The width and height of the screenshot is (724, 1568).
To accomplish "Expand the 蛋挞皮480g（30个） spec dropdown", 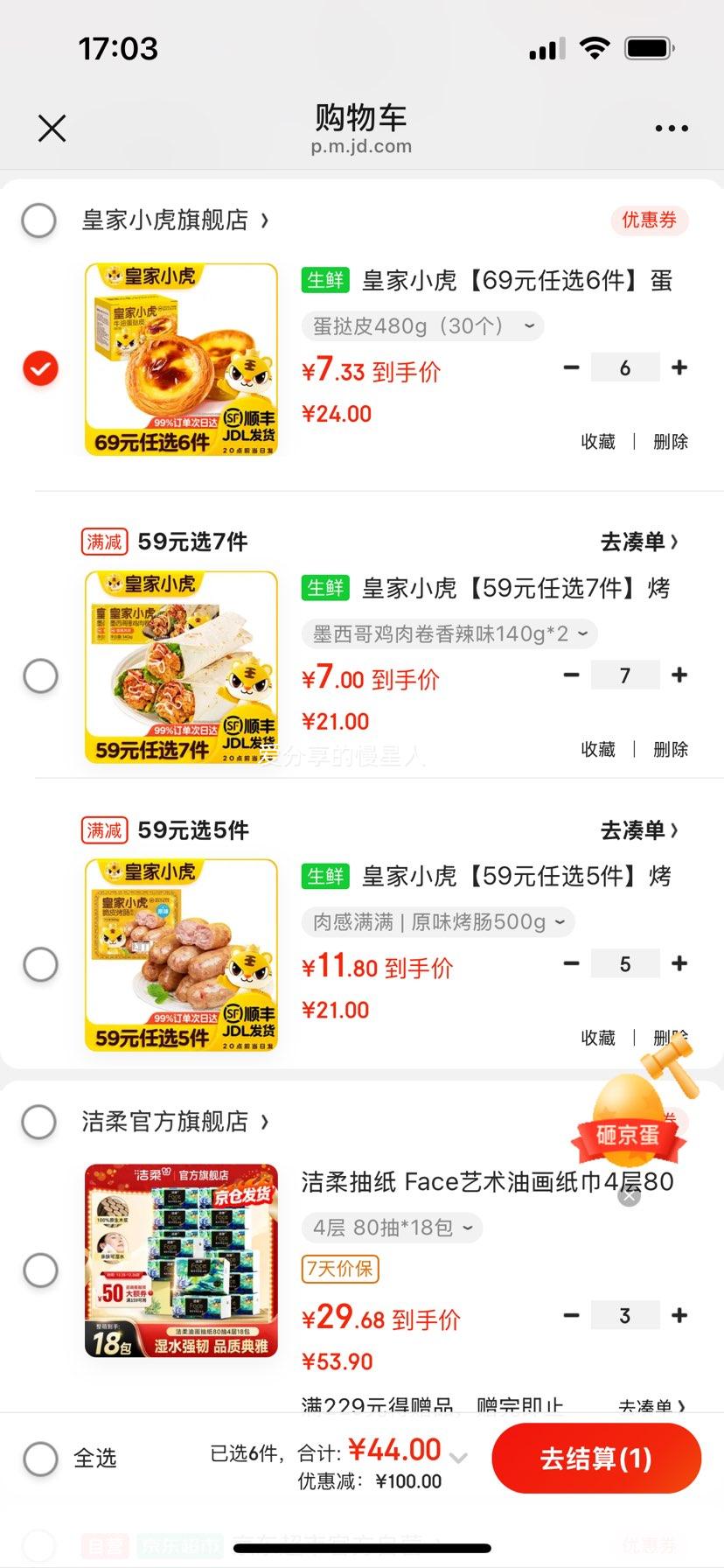I will click(x=423, y=326).
